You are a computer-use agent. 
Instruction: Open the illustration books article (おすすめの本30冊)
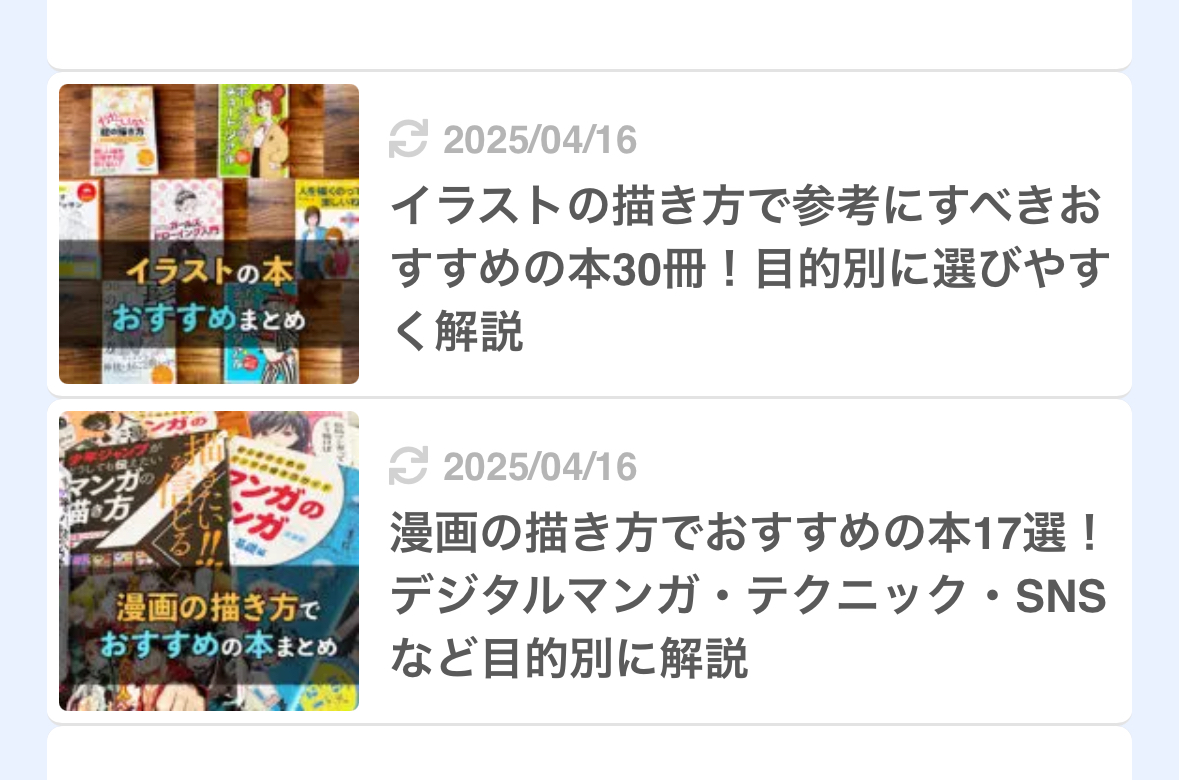pyautogui.click(x=748, y=268)
